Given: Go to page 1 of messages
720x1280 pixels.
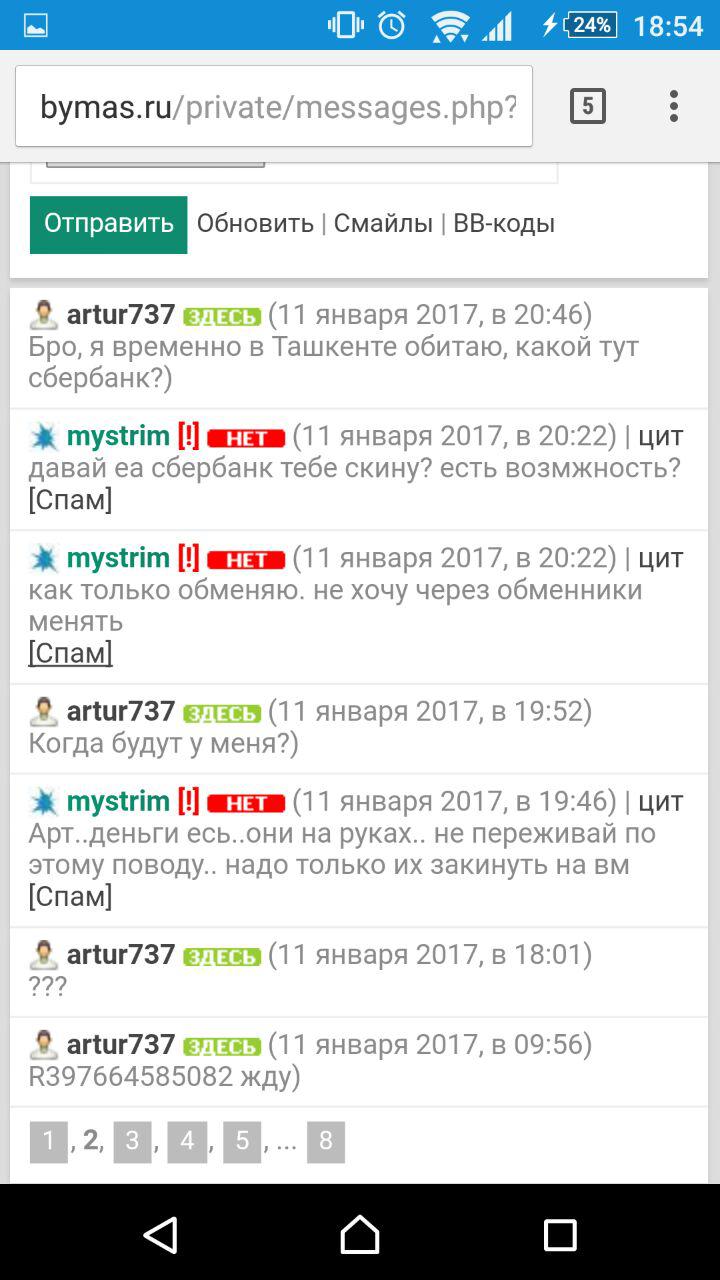Looking at the screenshot, I should [48, 1142].
